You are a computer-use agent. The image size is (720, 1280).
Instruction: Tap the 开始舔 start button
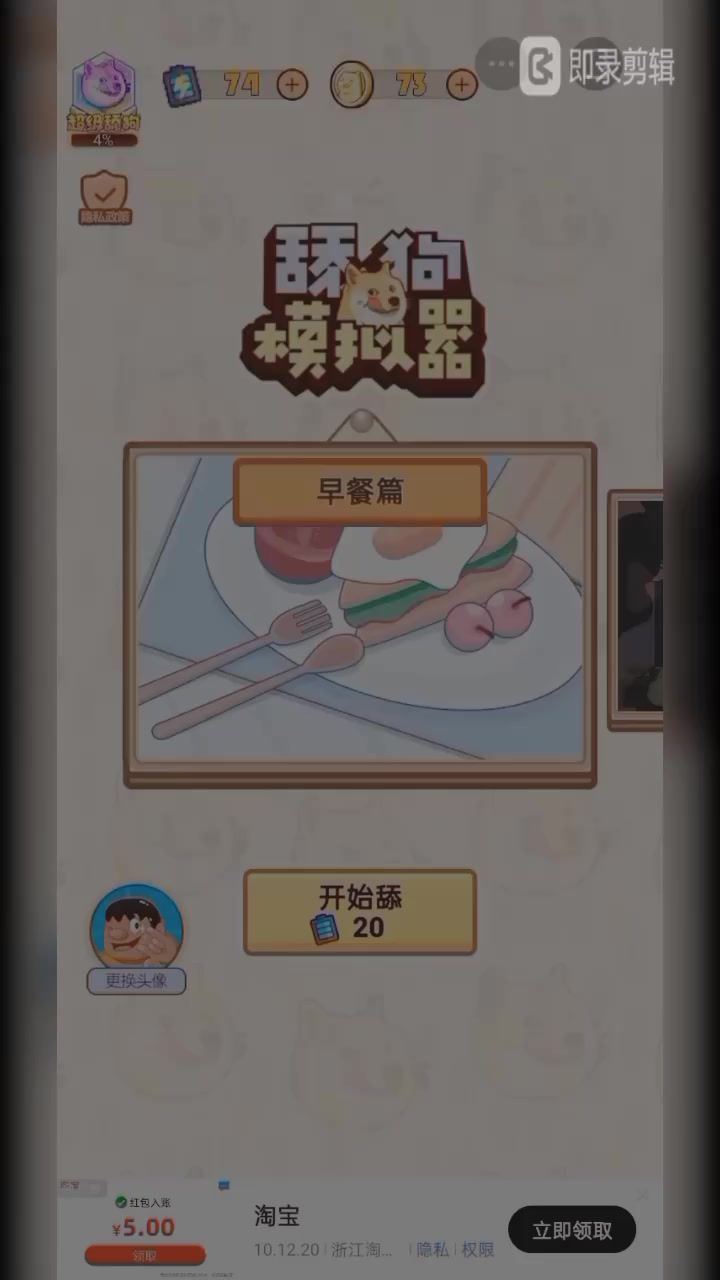point(360,911)
